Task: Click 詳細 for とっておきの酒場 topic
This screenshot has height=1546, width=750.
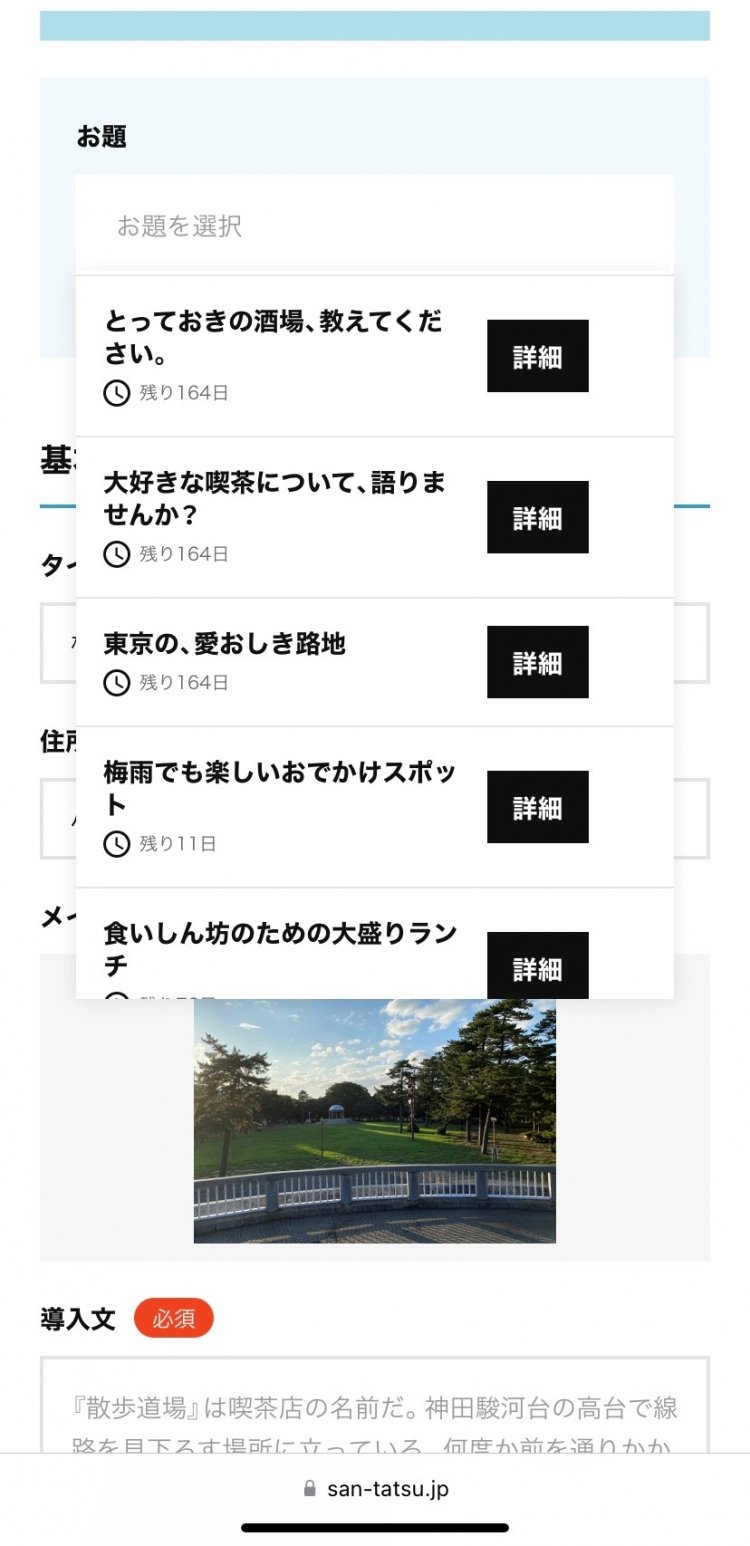Action: click(x=537, y=355)
